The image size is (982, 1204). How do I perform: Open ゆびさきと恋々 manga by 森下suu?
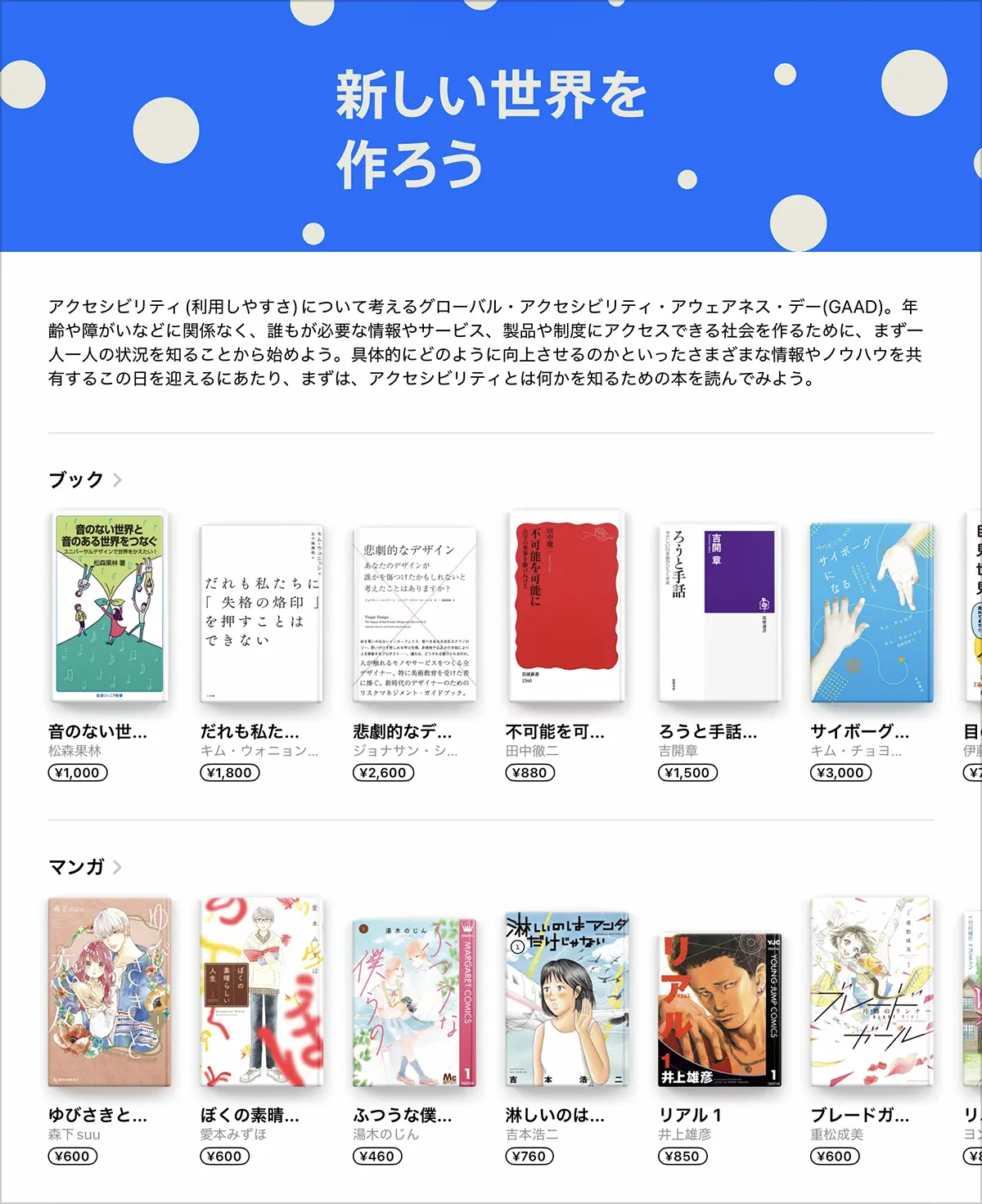(109, 992)
